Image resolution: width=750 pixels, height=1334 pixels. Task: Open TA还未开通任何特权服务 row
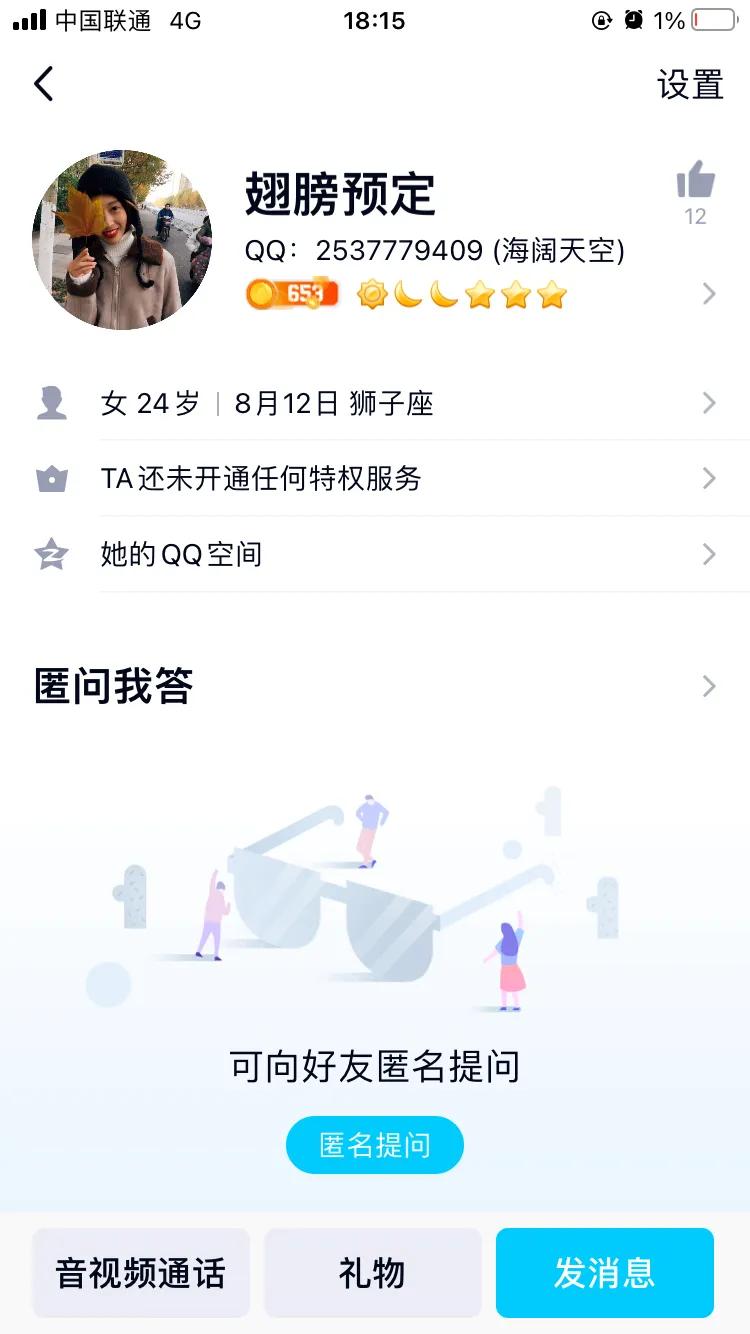coord(709,478)
